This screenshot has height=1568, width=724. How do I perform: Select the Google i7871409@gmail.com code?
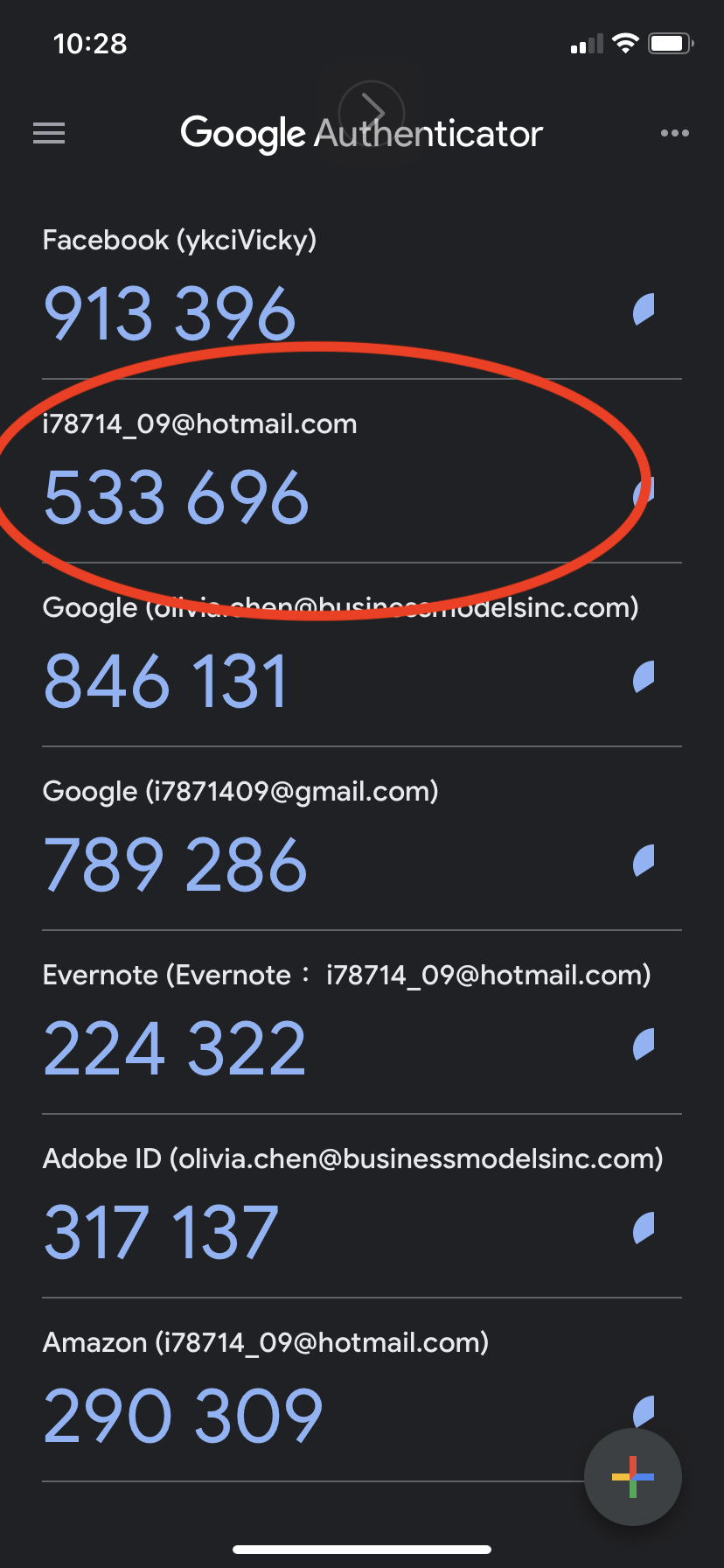click(x=175, y=864)
